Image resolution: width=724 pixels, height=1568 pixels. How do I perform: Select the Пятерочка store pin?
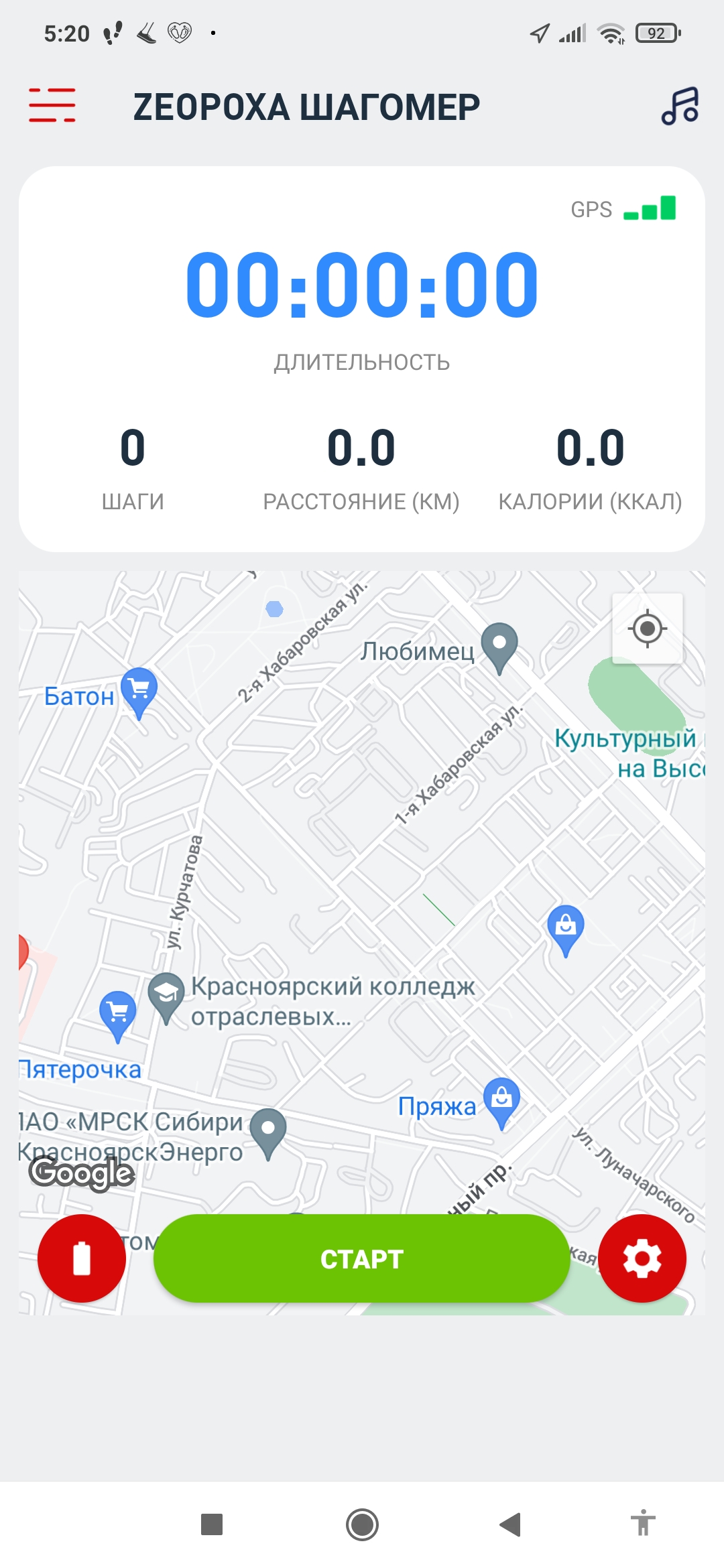tap(117, 1013)
